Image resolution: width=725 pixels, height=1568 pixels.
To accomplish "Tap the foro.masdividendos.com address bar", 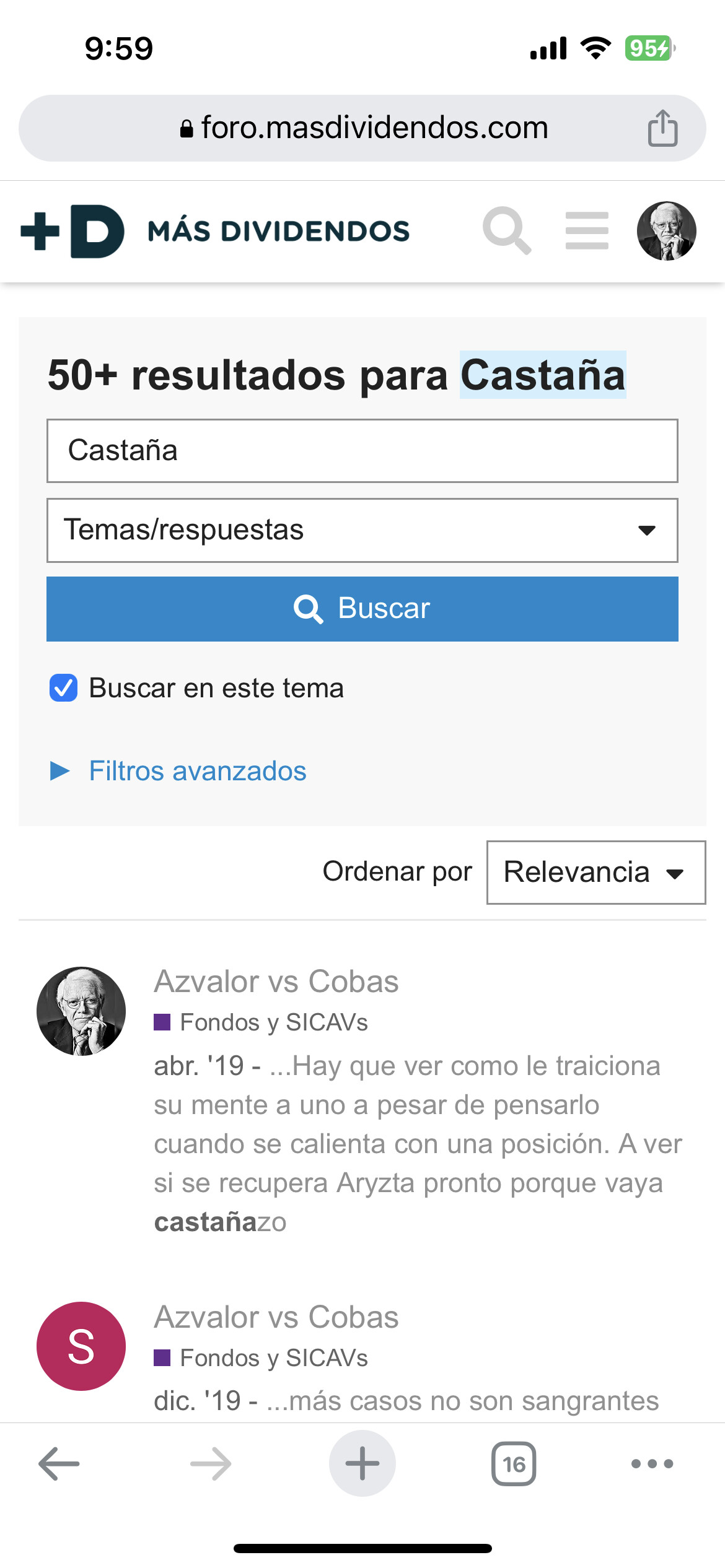I will 362,128.
